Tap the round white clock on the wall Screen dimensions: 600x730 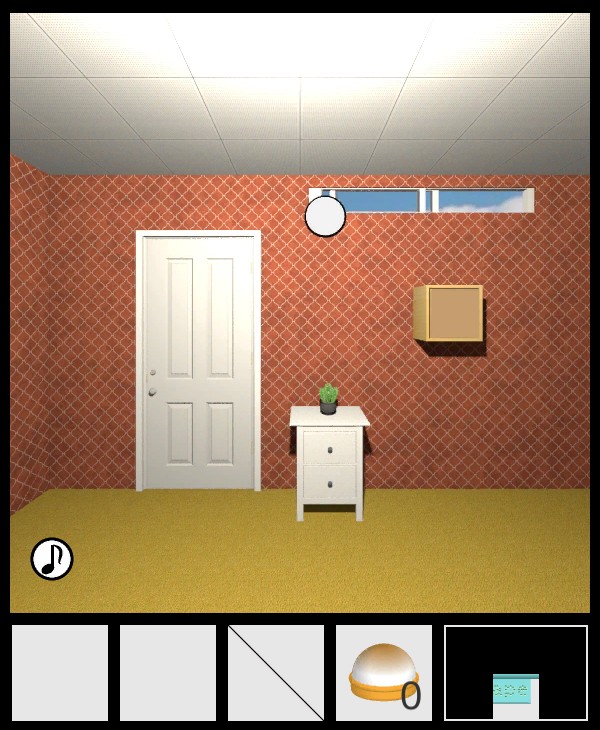point(325,216)
